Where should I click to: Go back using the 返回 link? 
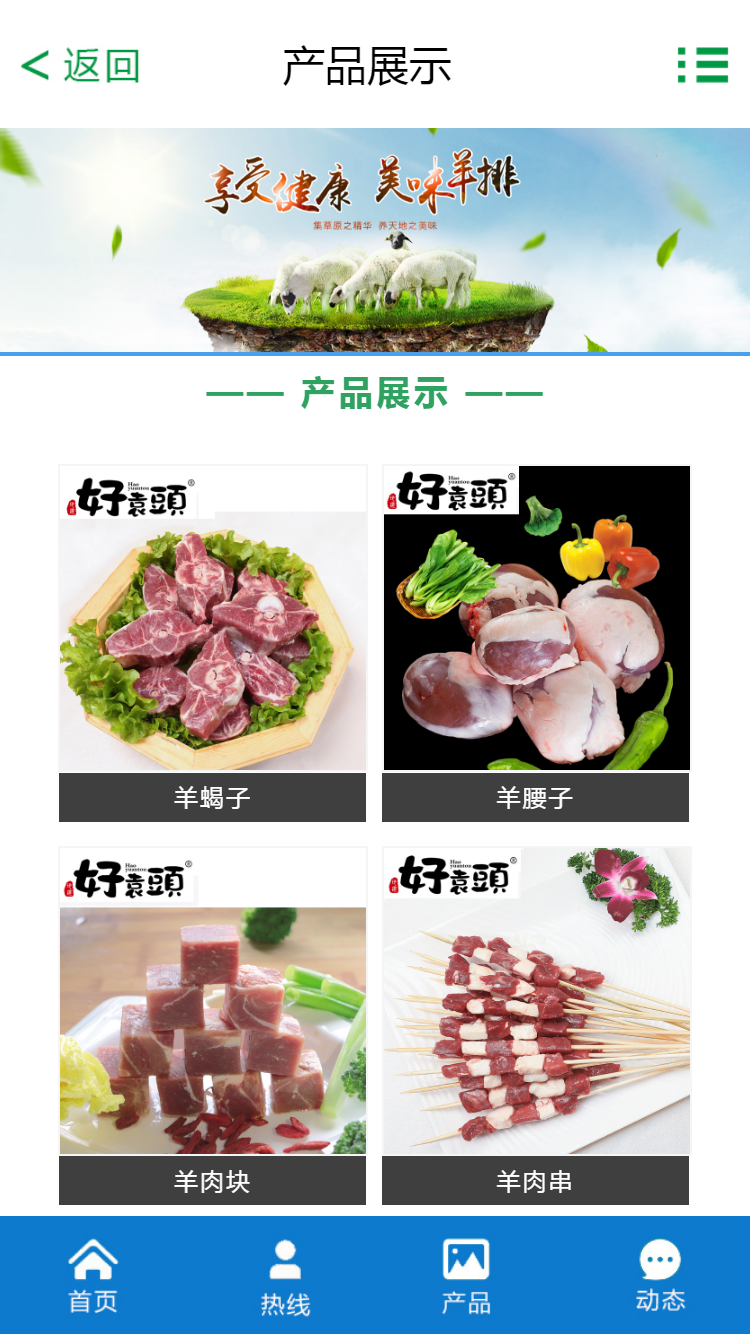pos(80,65)
